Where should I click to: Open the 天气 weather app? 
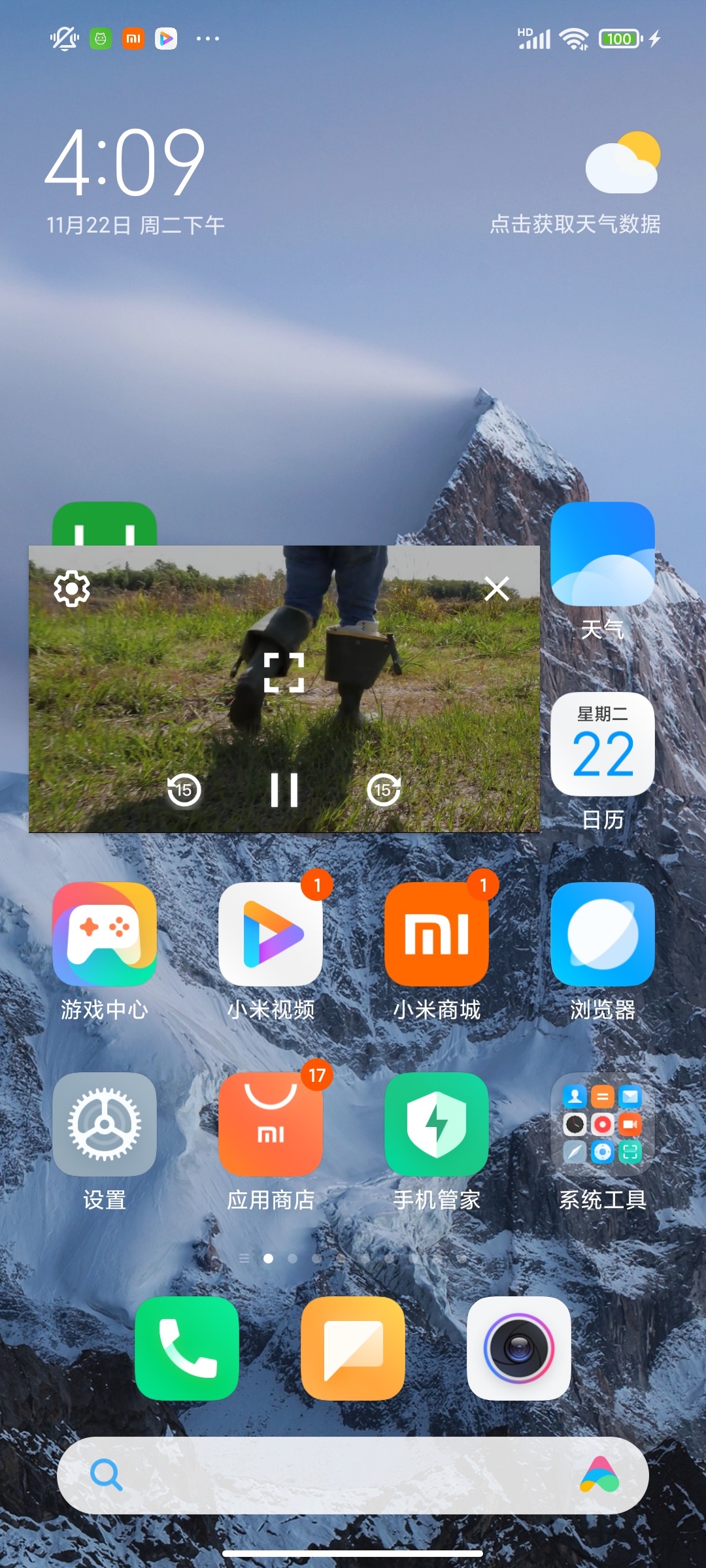point(602,554)
